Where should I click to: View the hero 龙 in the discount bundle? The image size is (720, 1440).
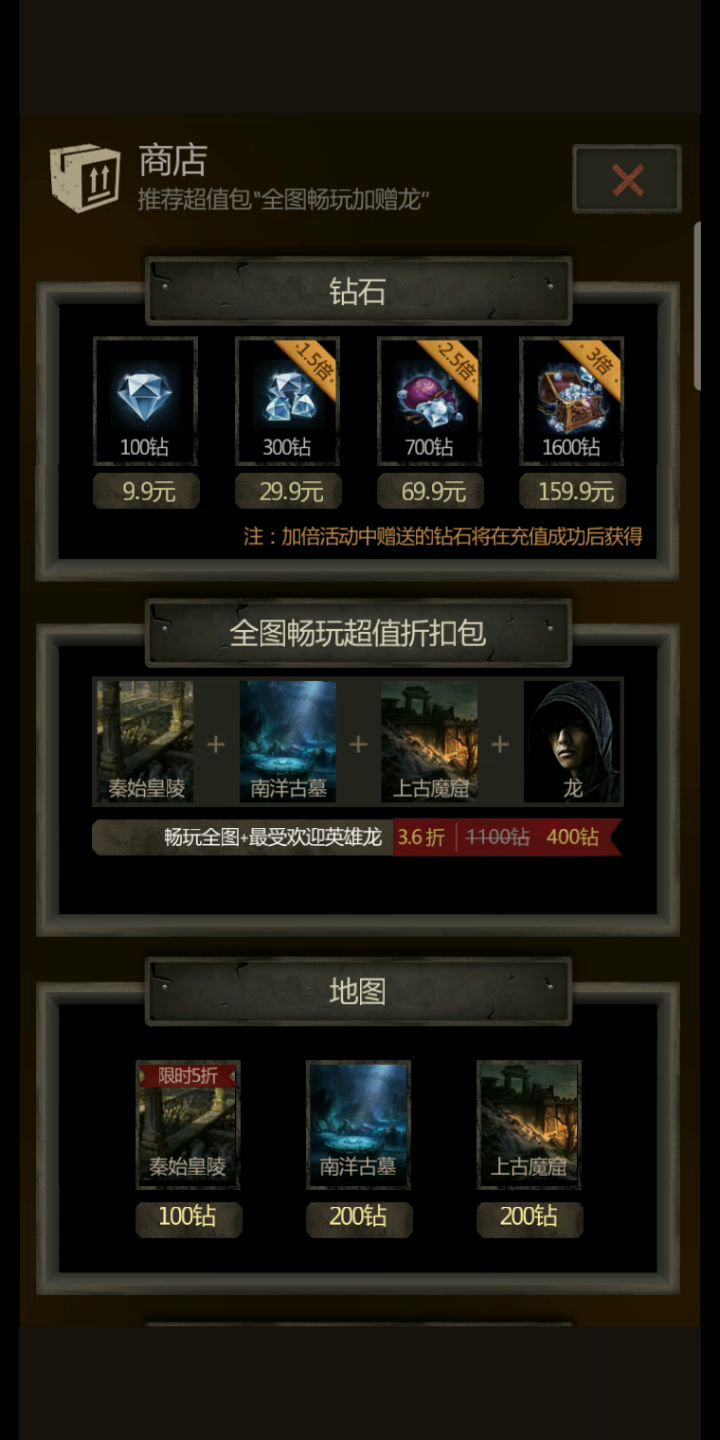[x=572, y=741]
